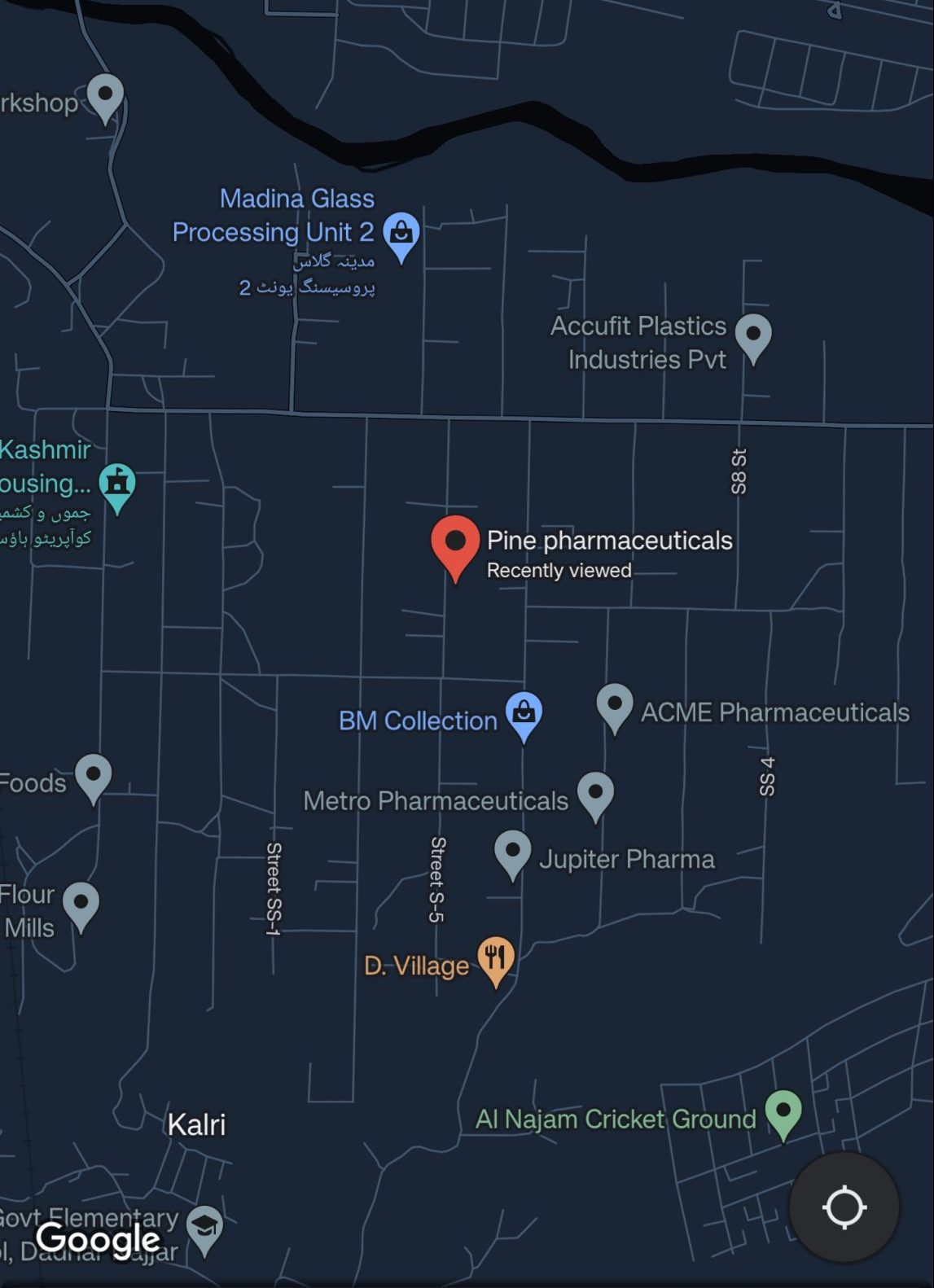The width and height of the screenshot is (934, 1288).
Task: View the Jupiter Pharma location pin
Action: coord(512,852)
